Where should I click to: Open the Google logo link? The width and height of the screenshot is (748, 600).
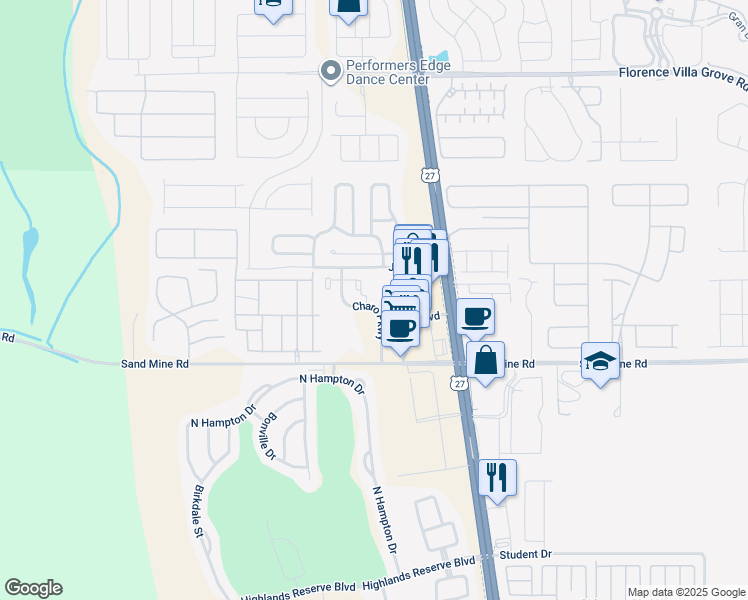(33, 588)
